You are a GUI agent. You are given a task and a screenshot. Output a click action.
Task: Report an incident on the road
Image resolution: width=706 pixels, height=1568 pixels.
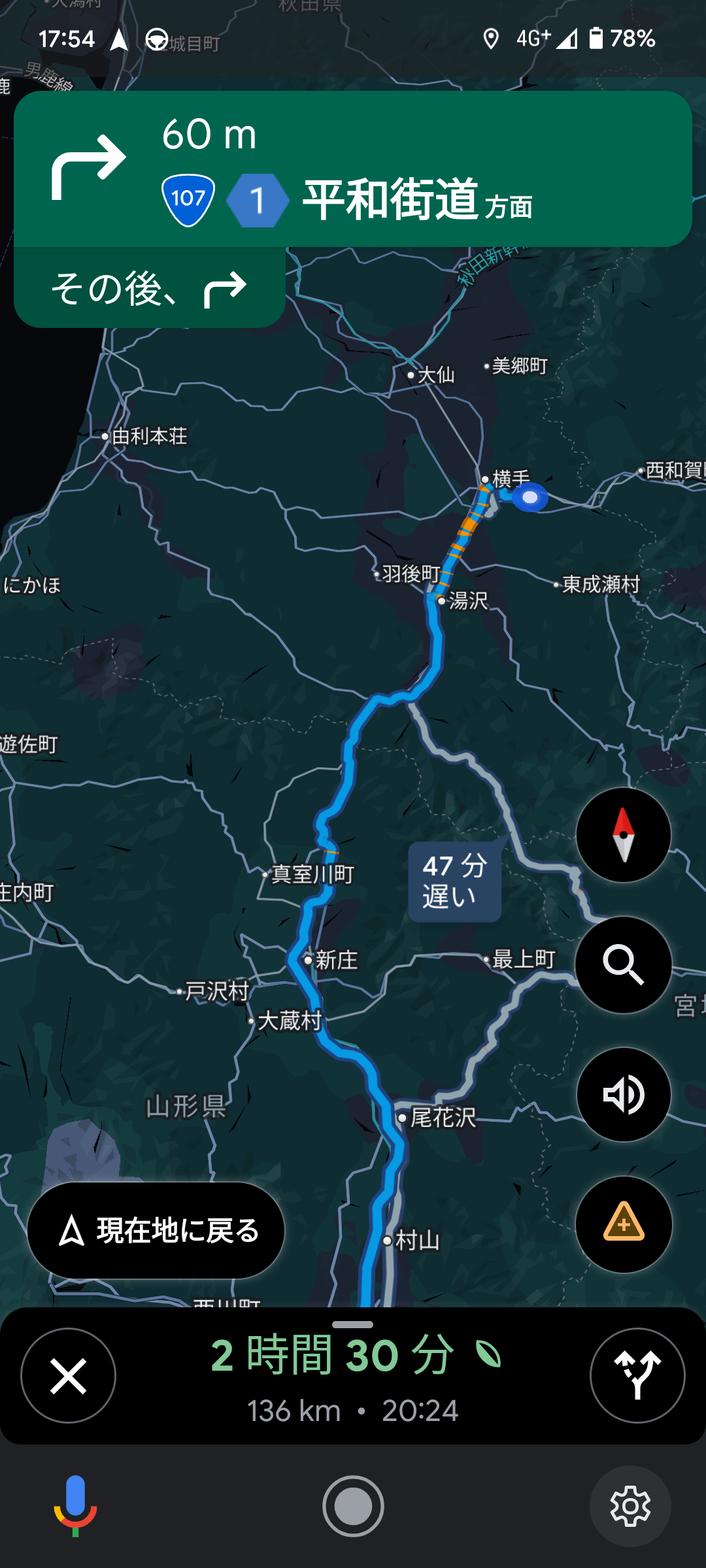point(624,1224)
